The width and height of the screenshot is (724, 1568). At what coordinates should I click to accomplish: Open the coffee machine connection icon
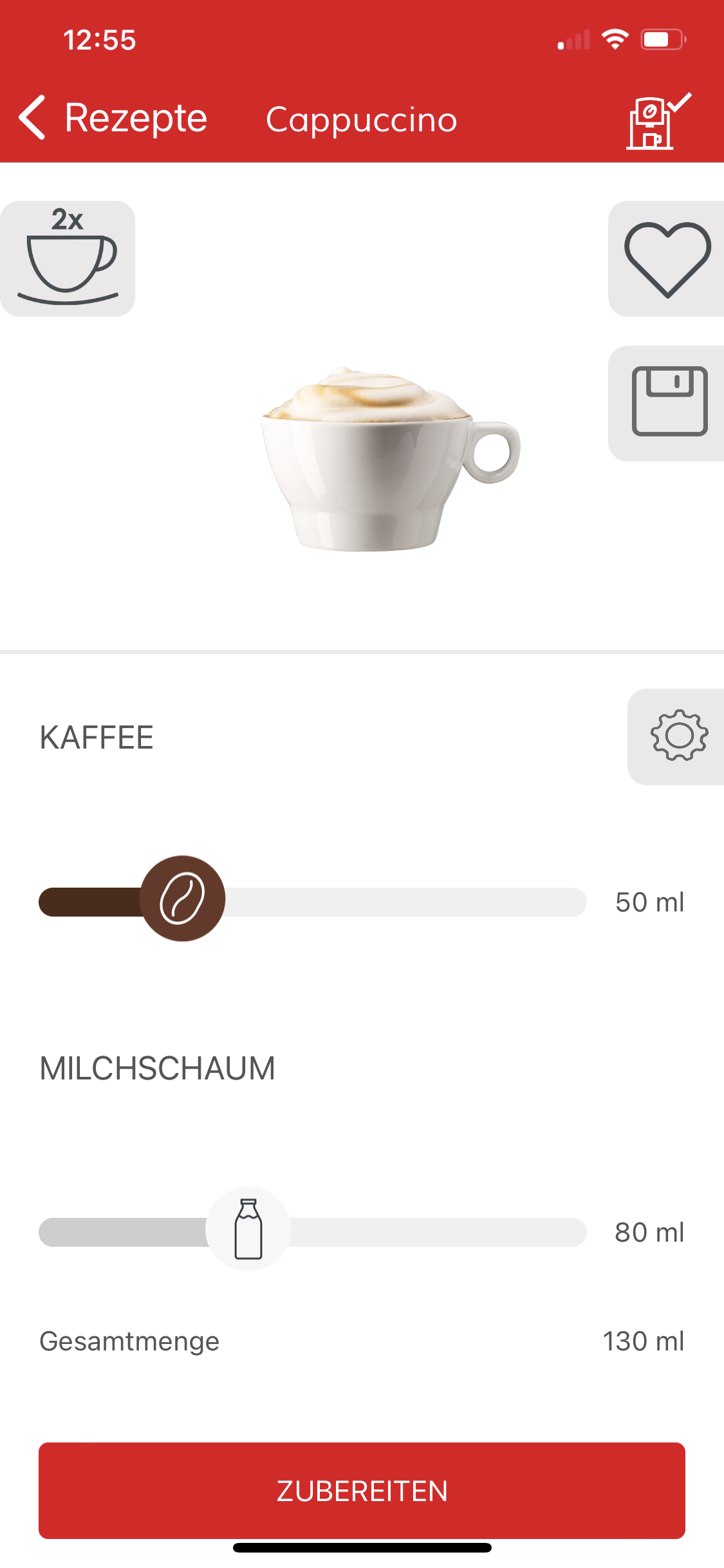point(658,120)
